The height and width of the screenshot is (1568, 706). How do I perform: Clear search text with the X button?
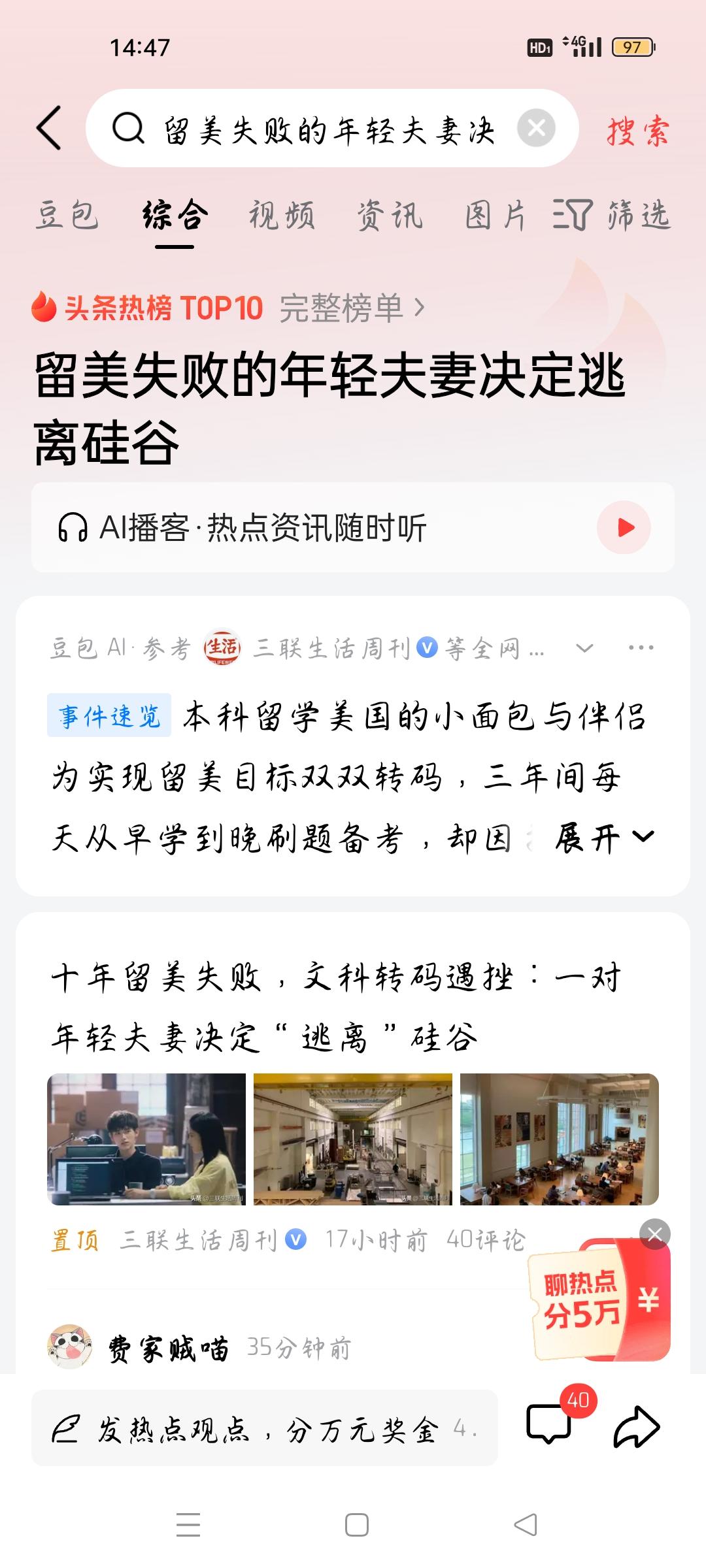click(537, 128)
